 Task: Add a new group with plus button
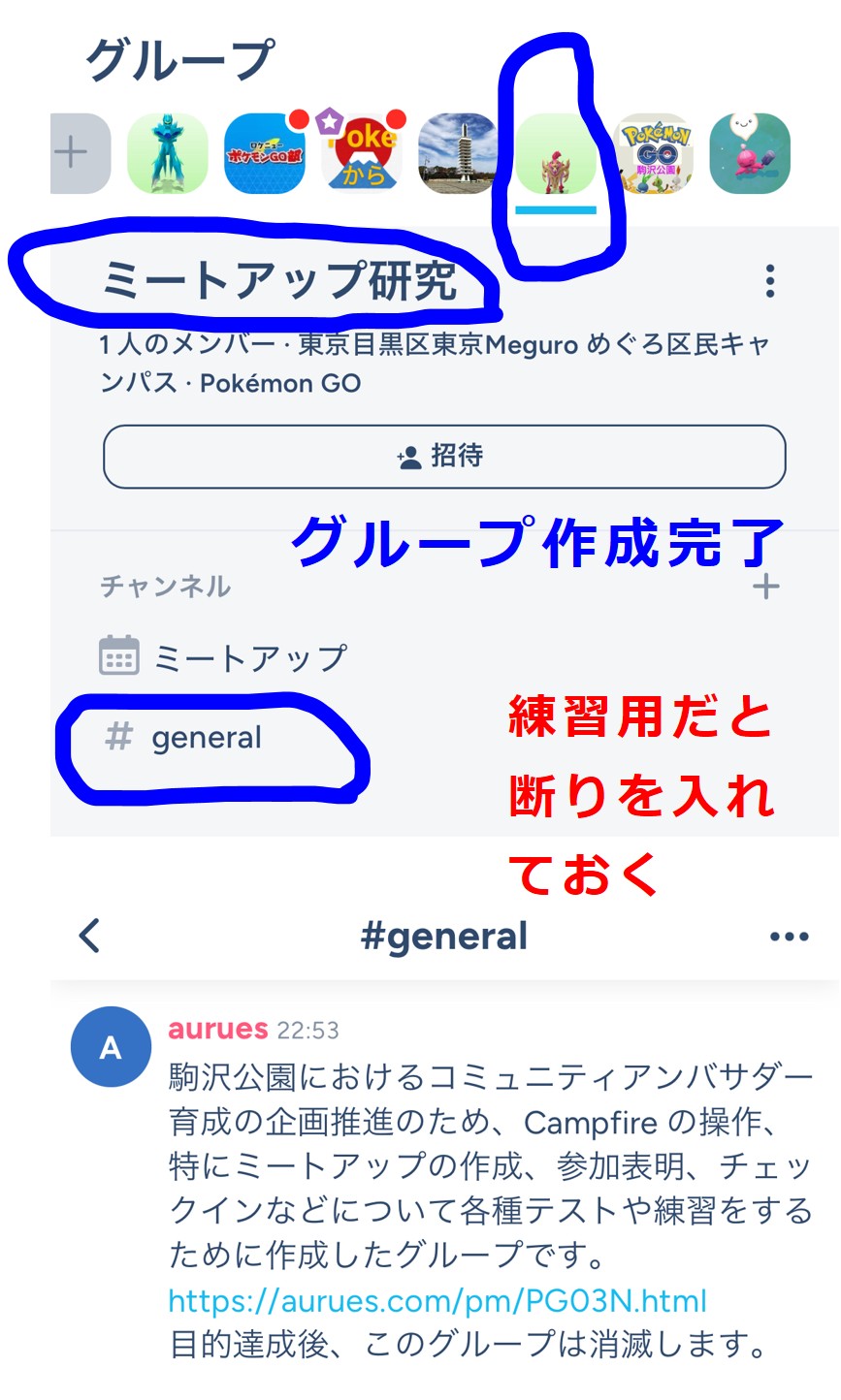point(78,154)
